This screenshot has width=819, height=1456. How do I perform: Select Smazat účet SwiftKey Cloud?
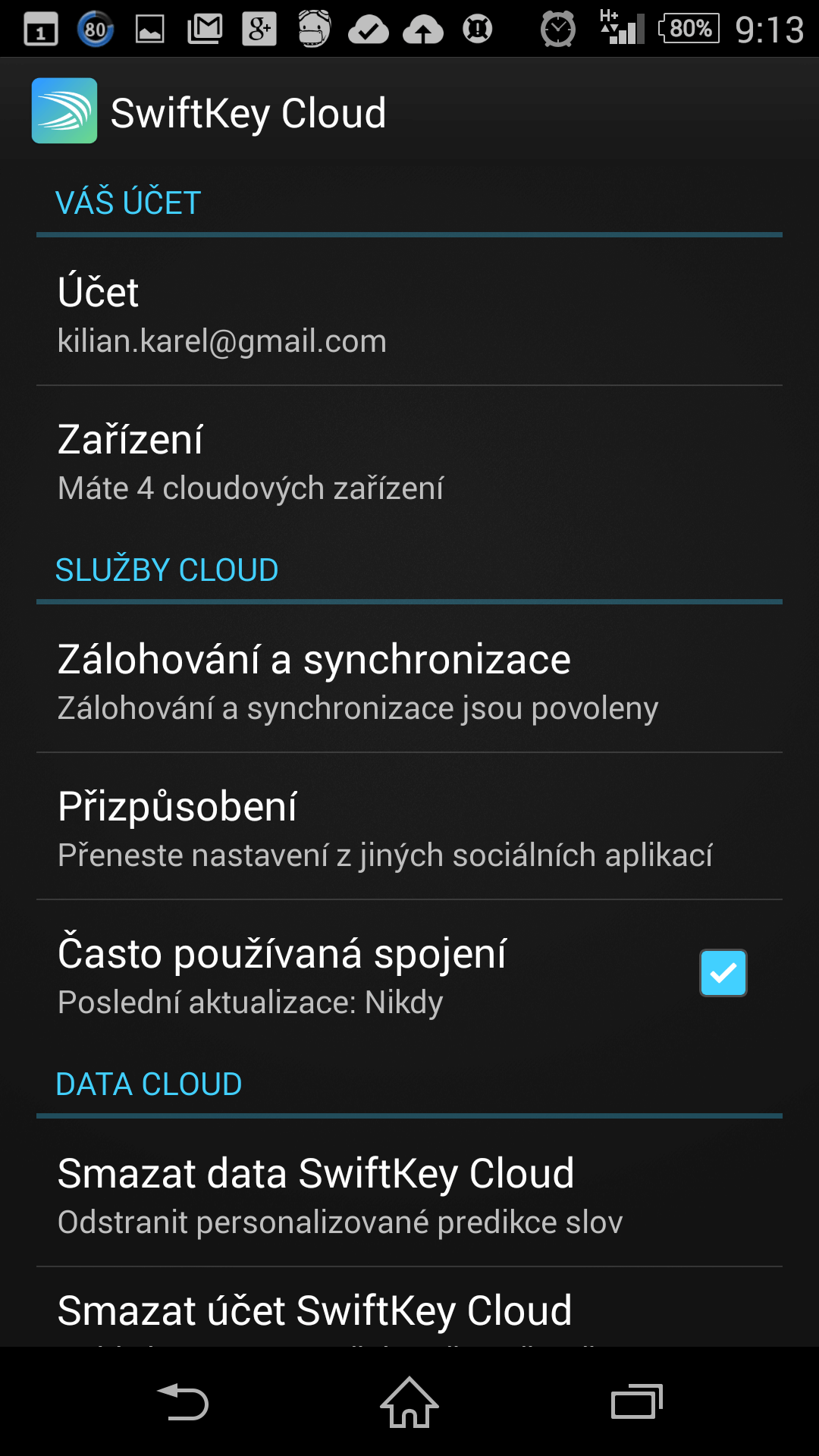pos(409,1307)
